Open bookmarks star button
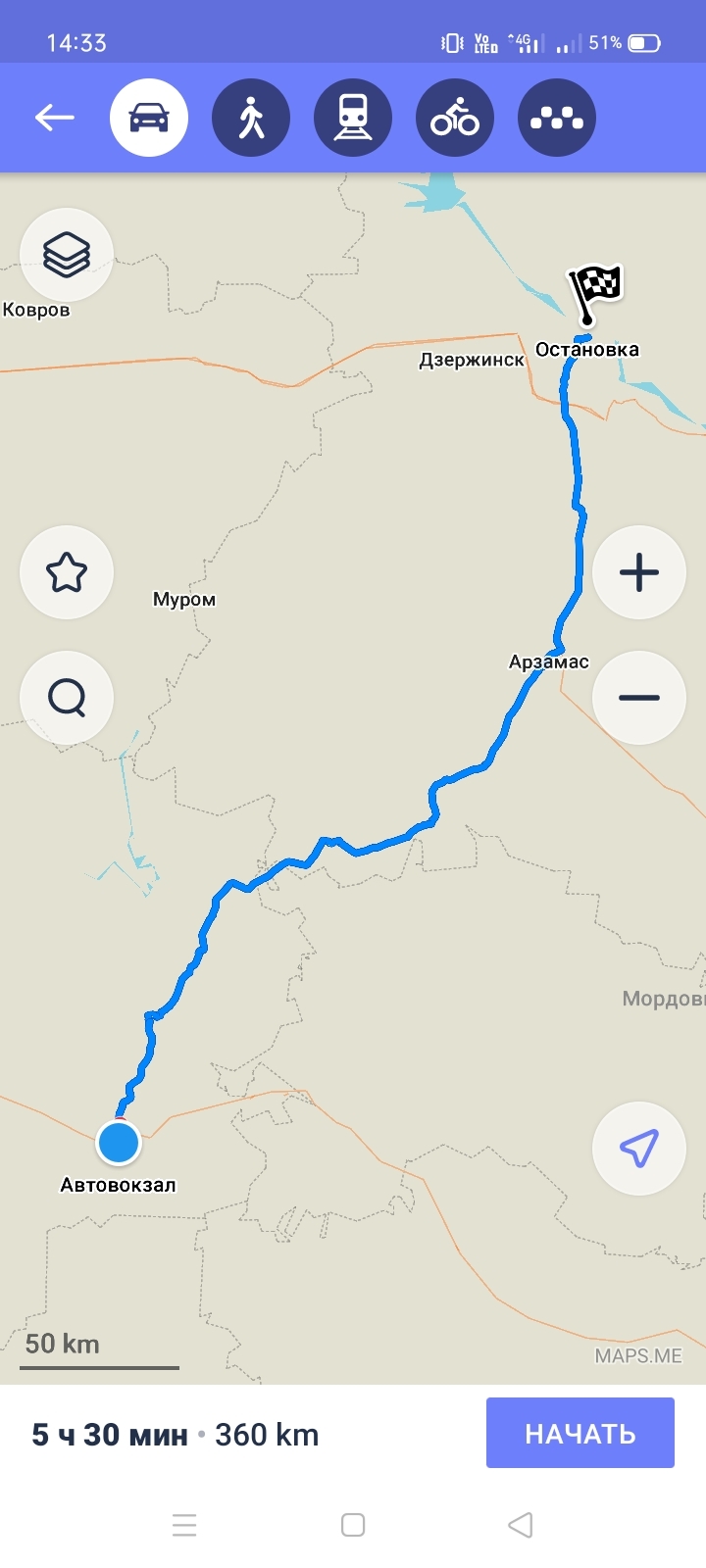The width and height of the screenshot is (706, 1568). coord(67,572)
